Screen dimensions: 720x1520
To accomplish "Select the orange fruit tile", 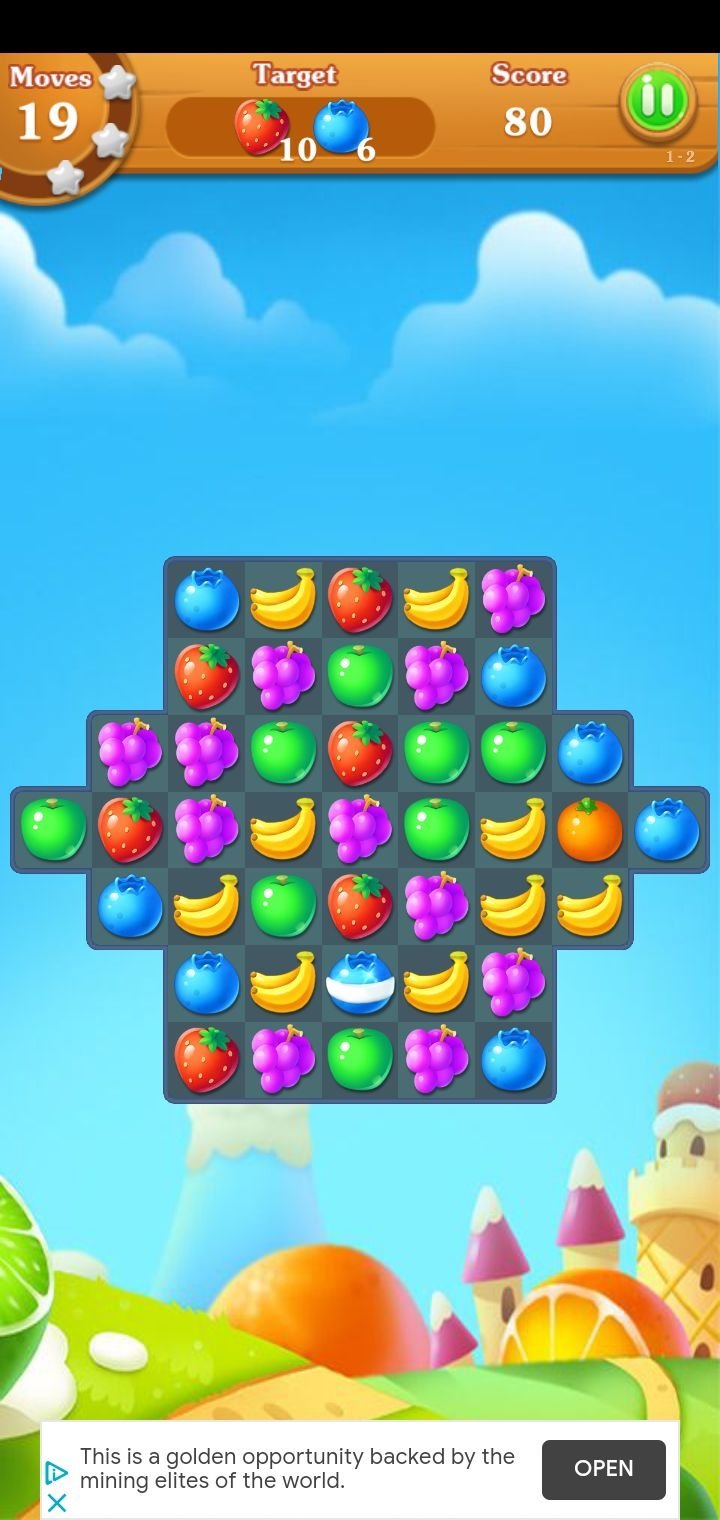I will pos(590,829).
